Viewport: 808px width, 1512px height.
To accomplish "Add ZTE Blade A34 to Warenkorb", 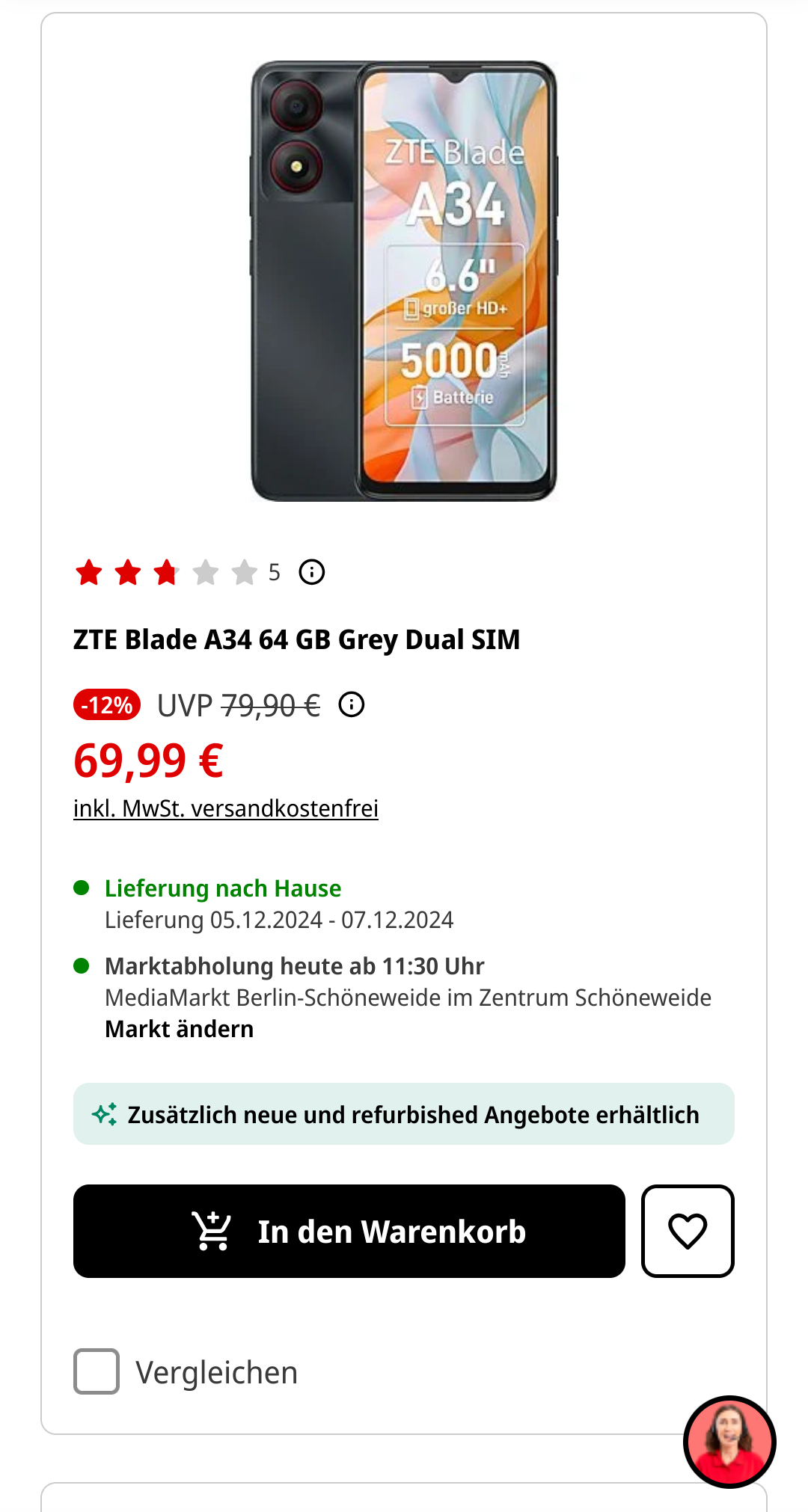I will coord(349,1231).
